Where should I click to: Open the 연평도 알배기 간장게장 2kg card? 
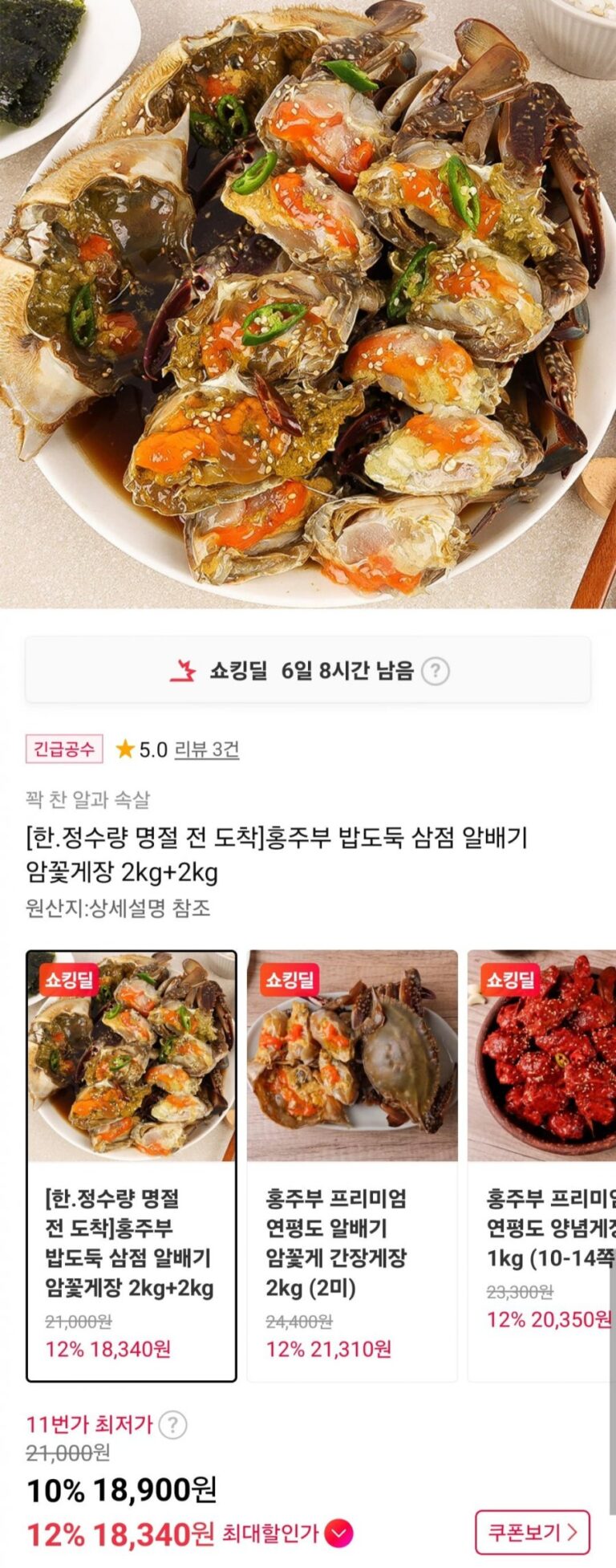click(352, 1166)
